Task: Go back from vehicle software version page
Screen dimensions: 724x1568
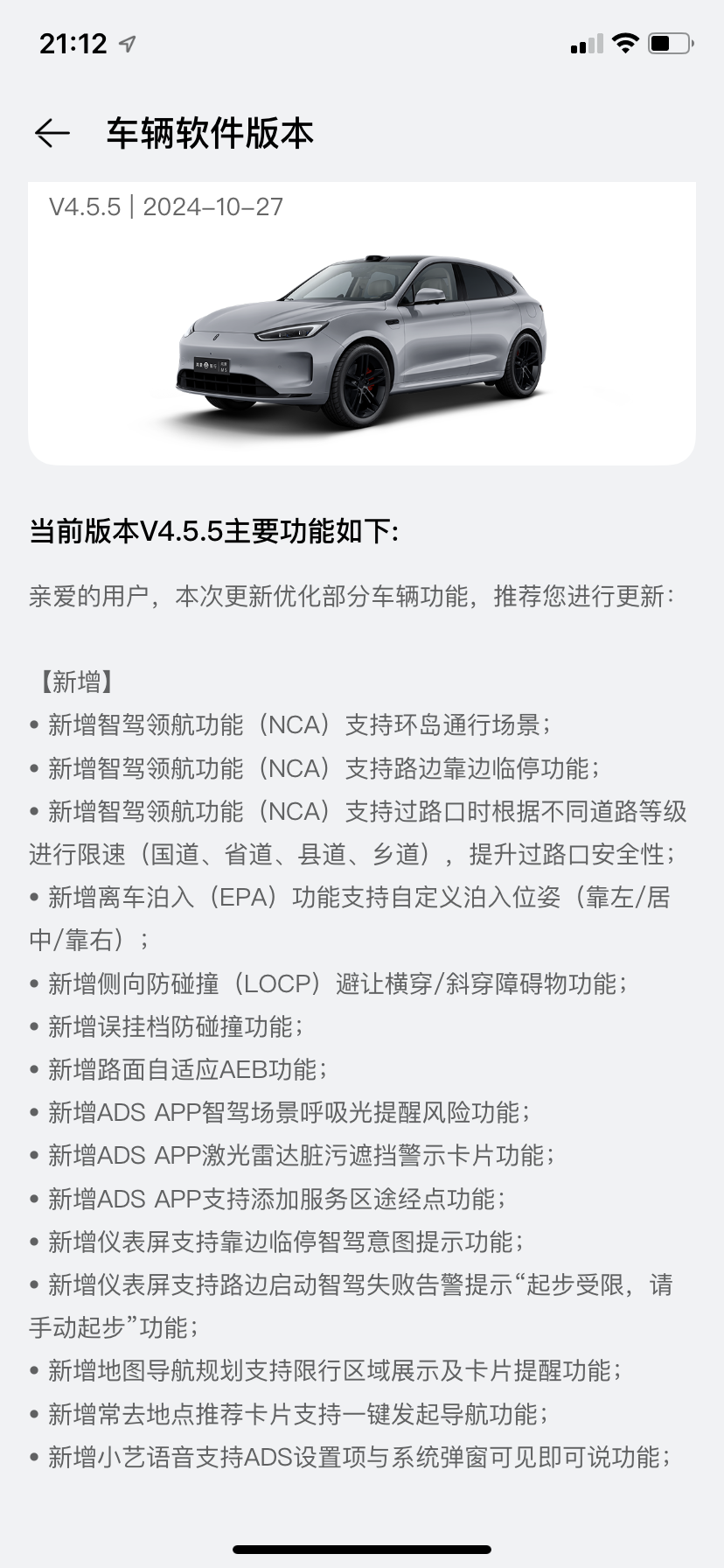Action: tap(52, 133)
